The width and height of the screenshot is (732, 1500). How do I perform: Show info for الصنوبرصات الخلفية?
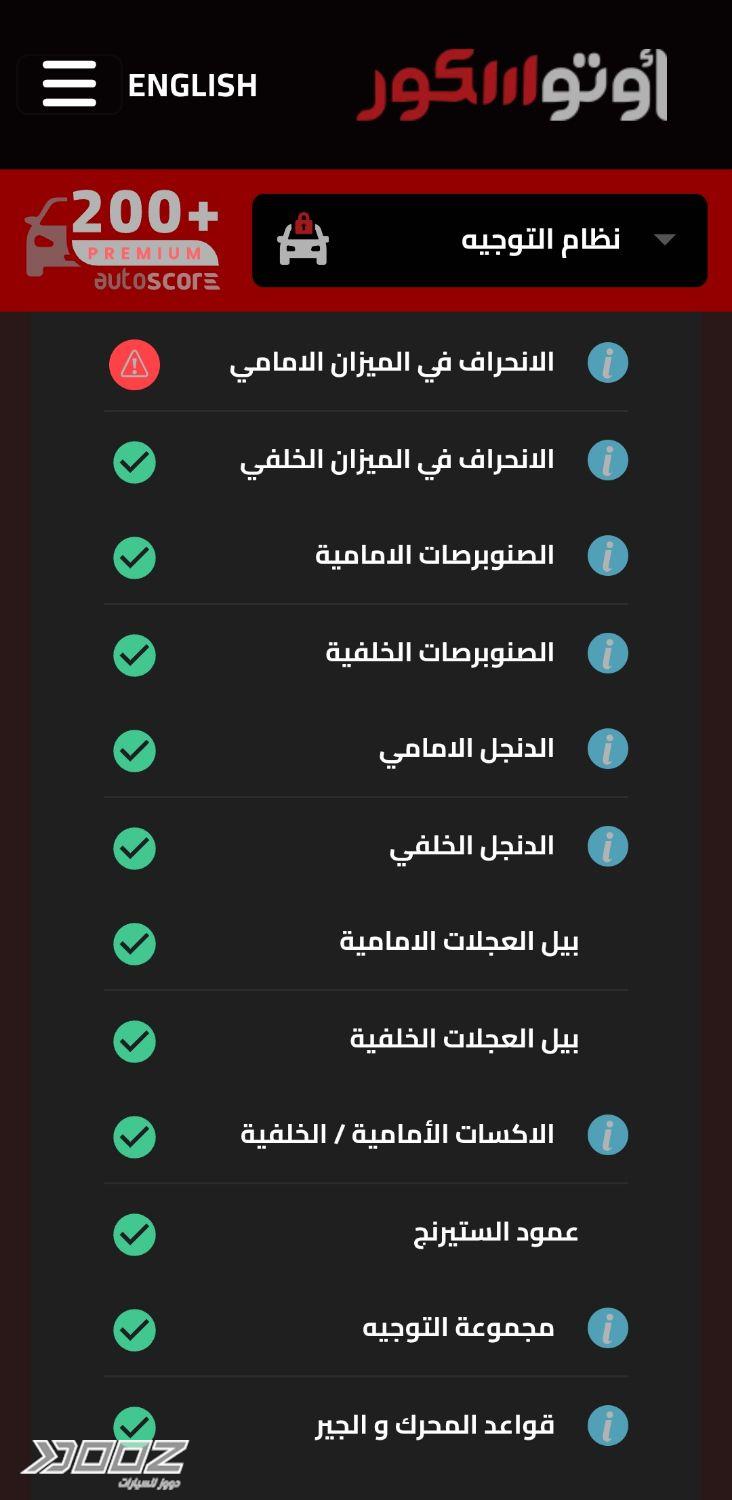pos(607,653)
